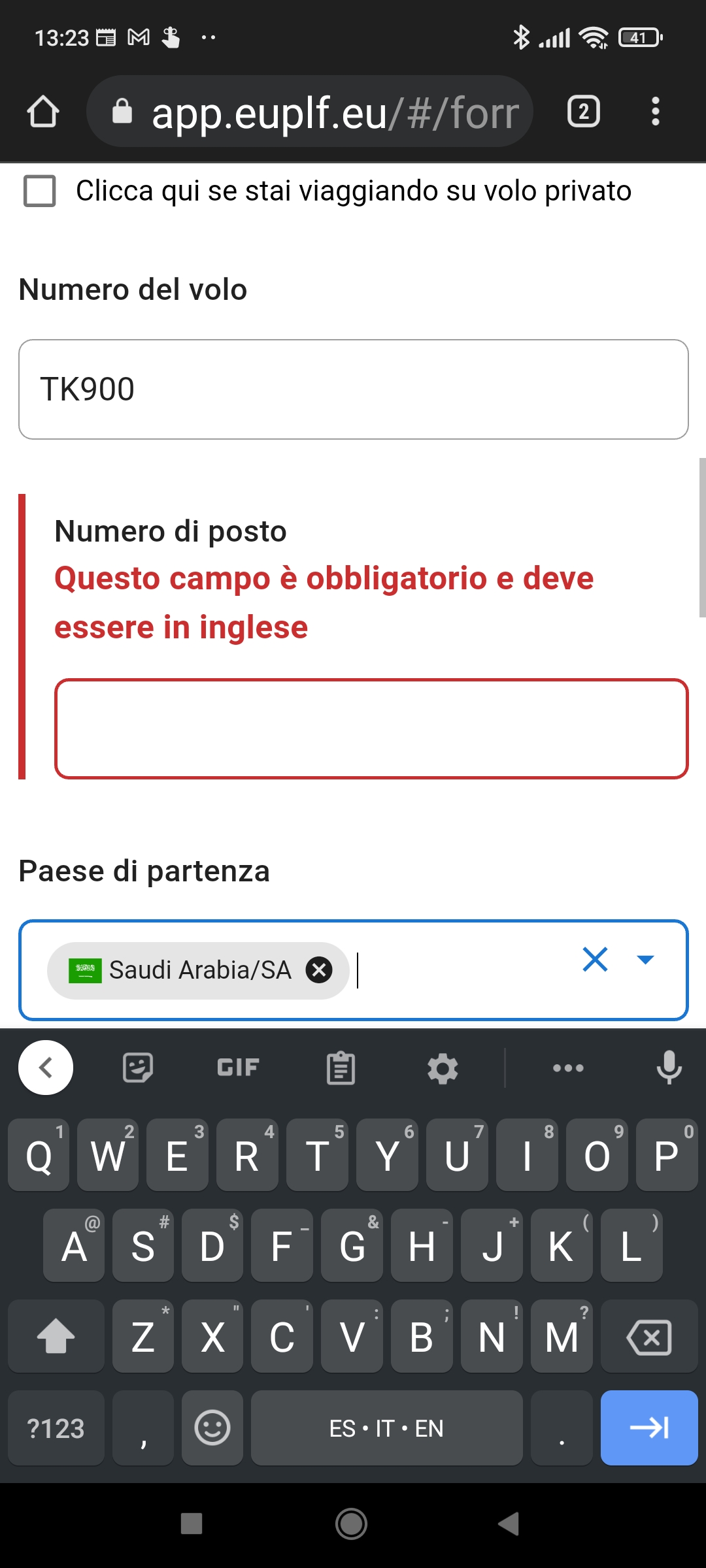
Task: Collapse the keyboard toolbar with the back arrow
Action: pos(46,1068)
